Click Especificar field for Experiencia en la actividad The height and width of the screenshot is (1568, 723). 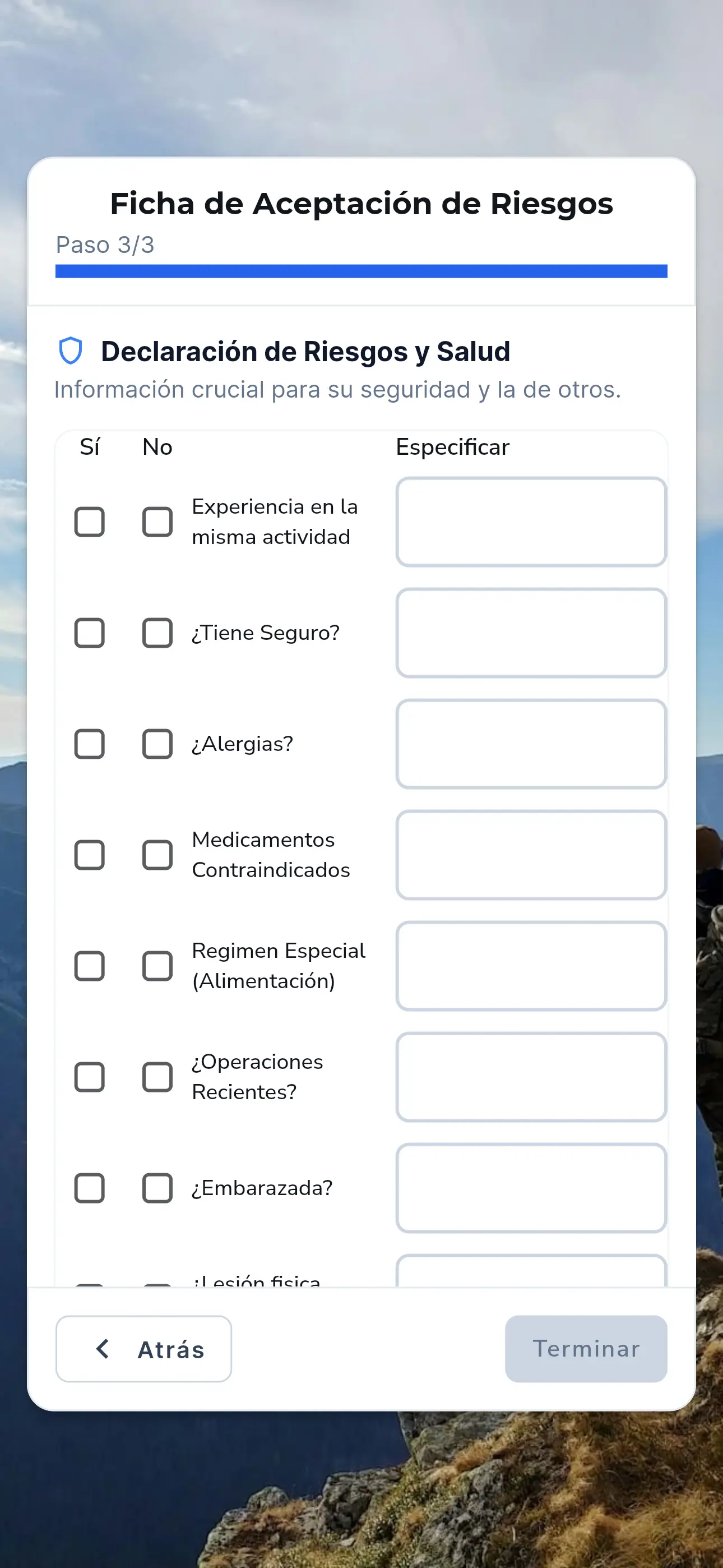[531, 521]
